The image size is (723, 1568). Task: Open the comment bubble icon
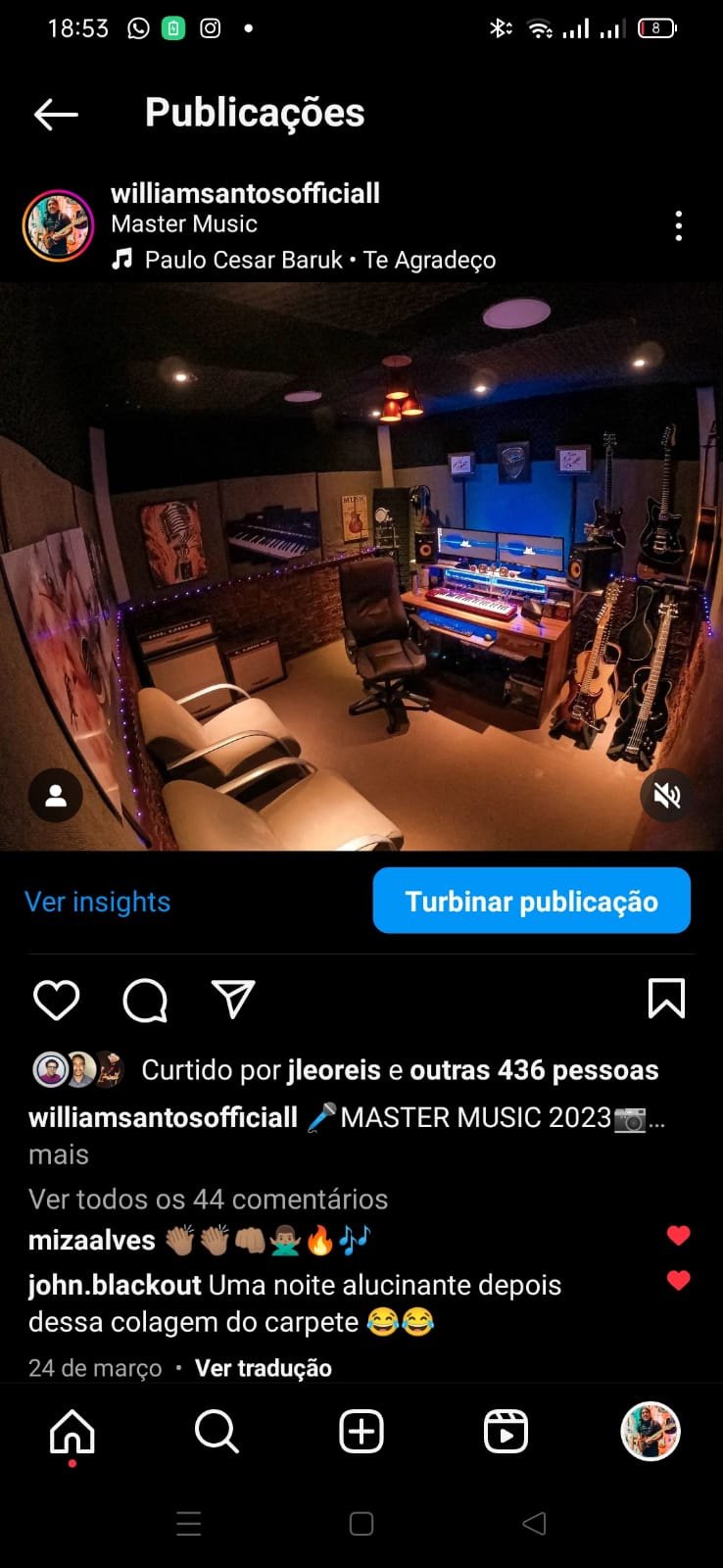coord(145,1001)
